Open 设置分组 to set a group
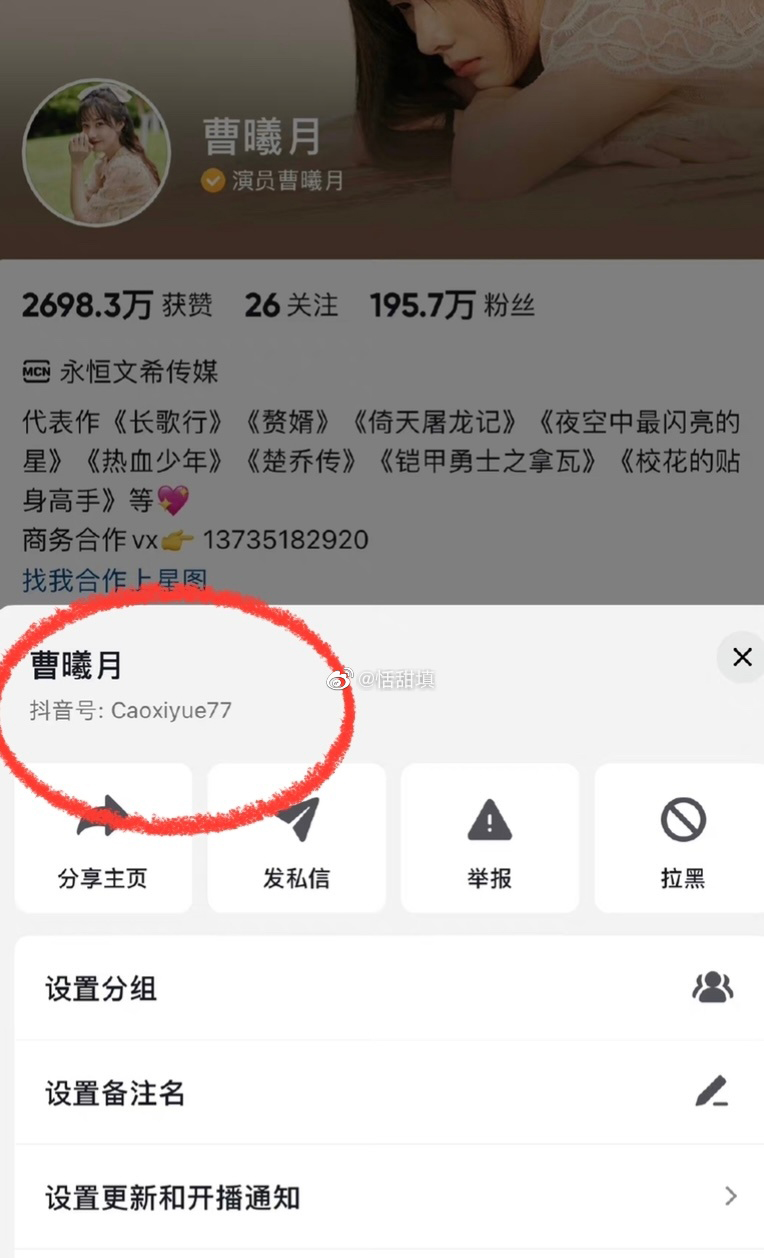The height and width of the screenshot is (1258, 764). click(x=100, y=986)
